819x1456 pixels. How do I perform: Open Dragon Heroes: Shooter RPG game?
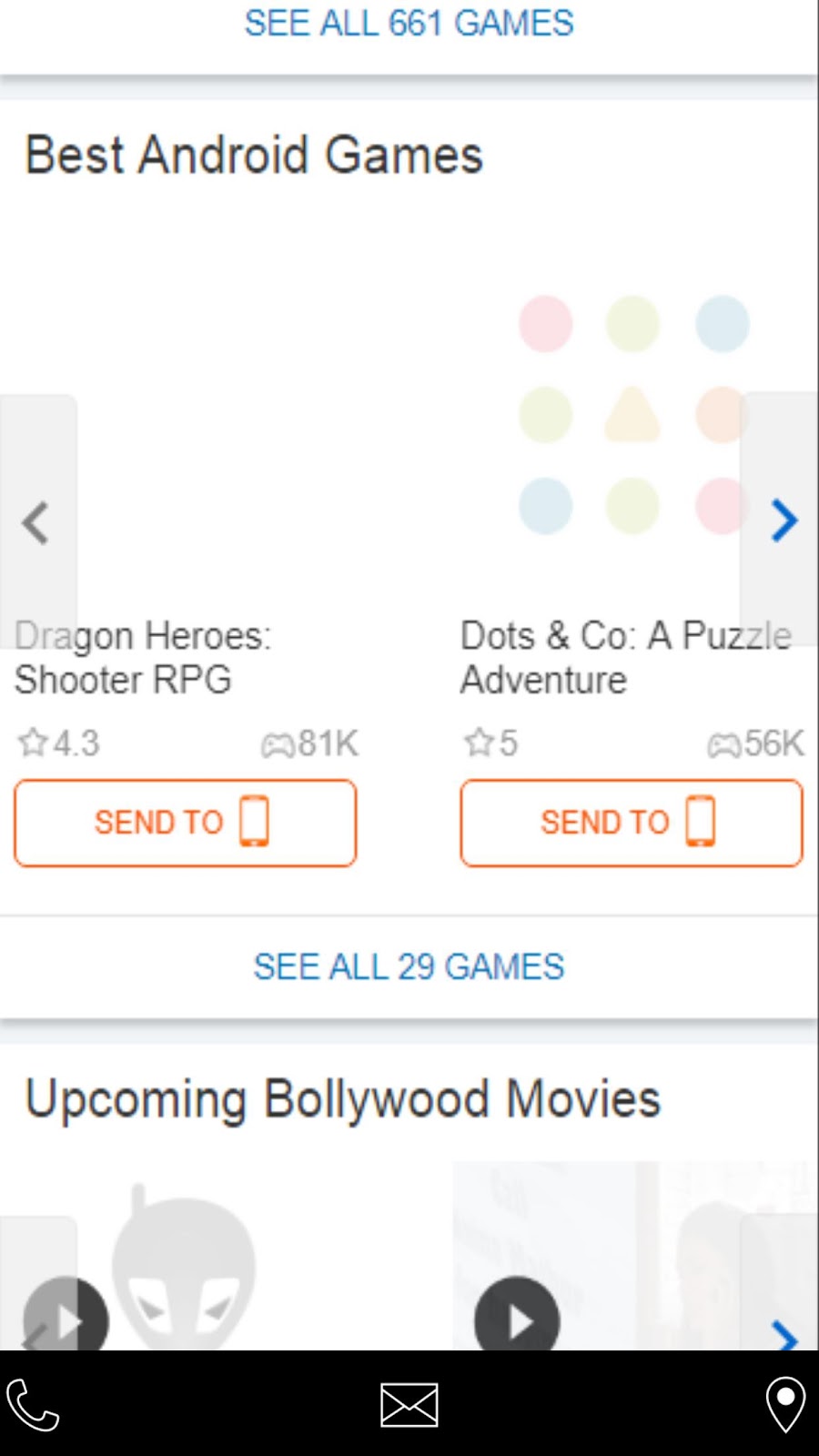point(143,657)
